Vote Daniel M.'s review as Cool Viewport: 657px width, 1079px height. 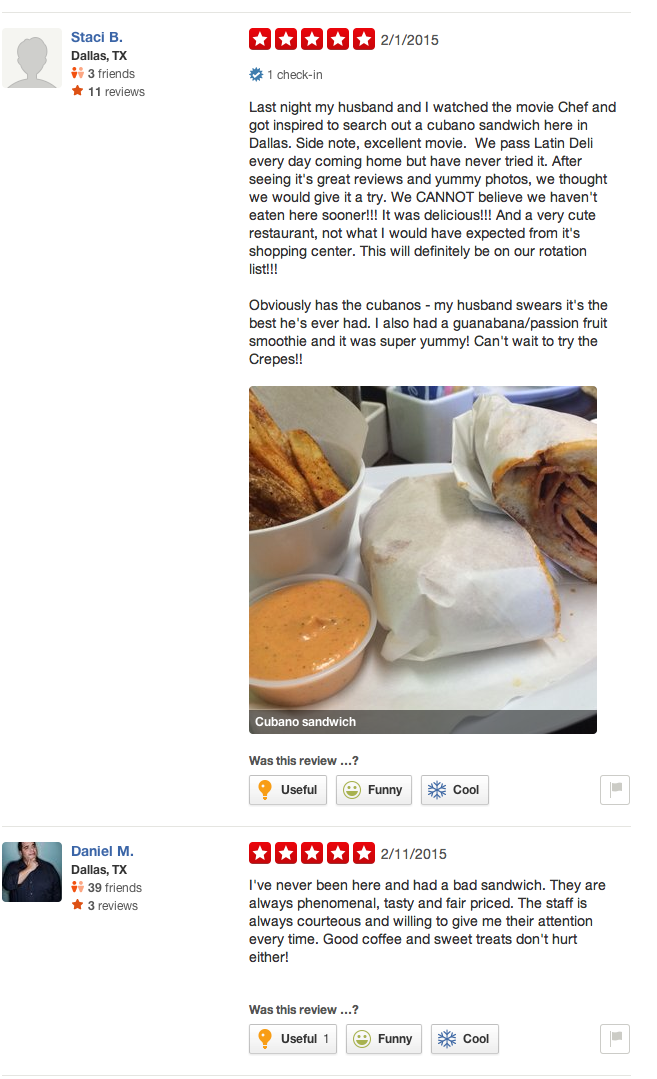pos(464,1039)
